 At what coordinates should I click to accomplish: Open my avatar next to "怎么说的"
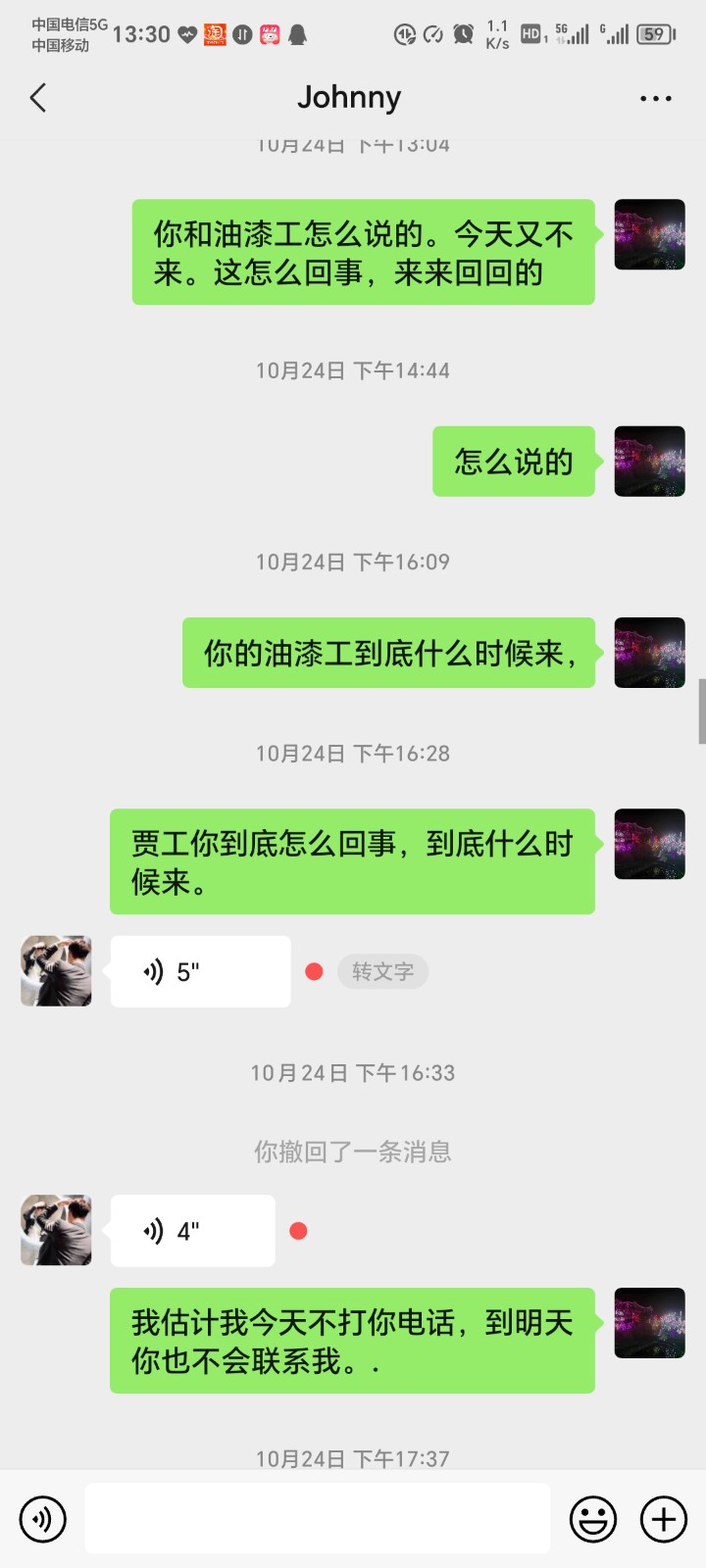(x=649, y=462)
